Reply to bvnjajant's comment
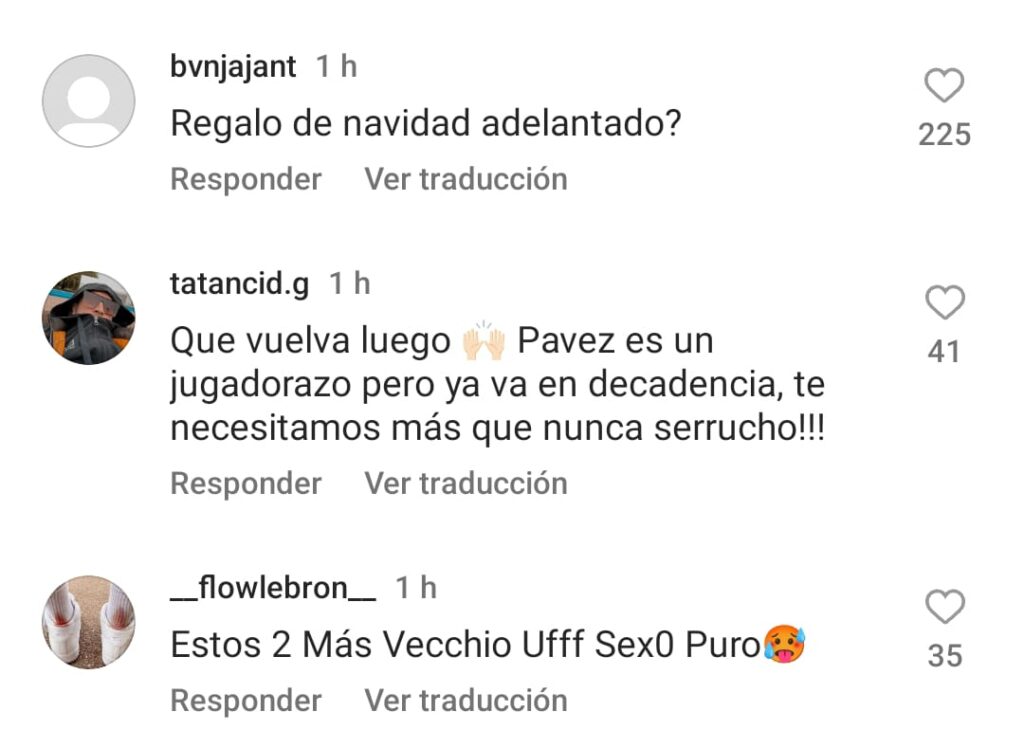 [245, 179]
